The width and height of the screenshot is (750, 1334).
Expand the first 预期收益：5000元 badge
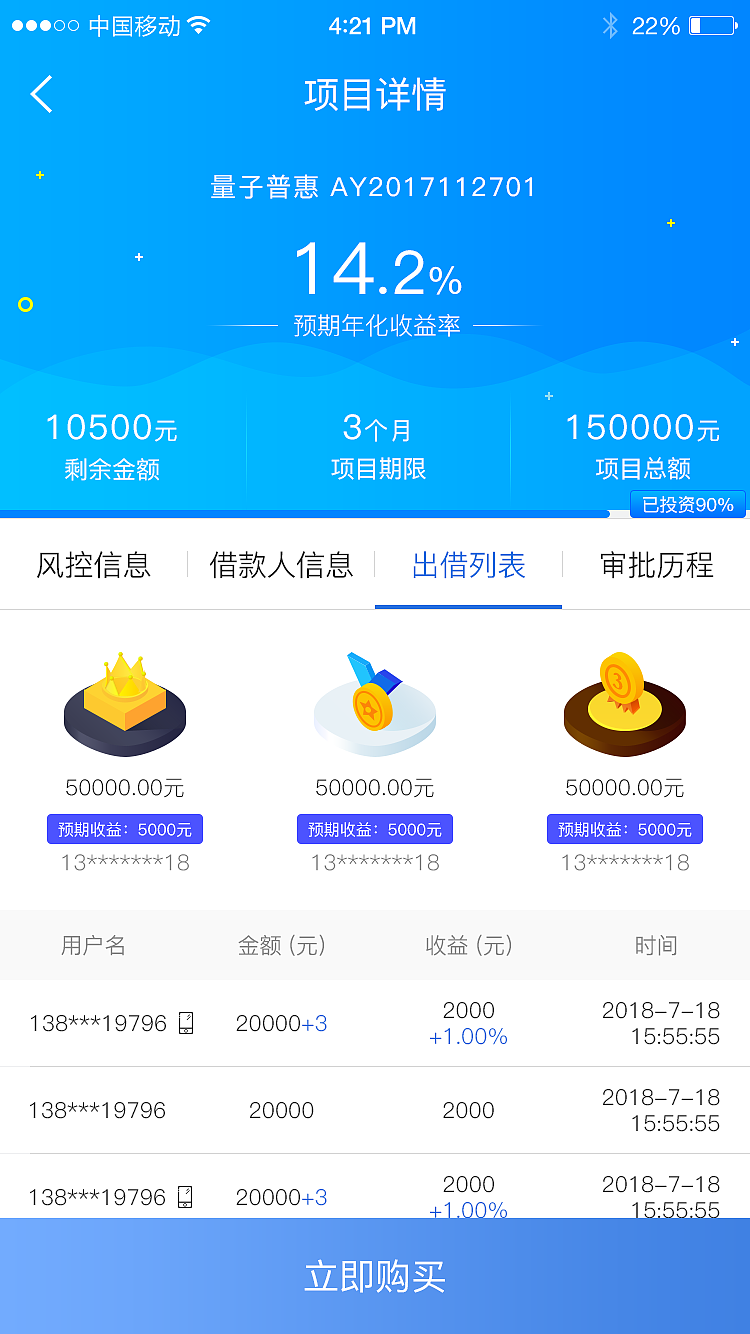[x=124, y=828]
